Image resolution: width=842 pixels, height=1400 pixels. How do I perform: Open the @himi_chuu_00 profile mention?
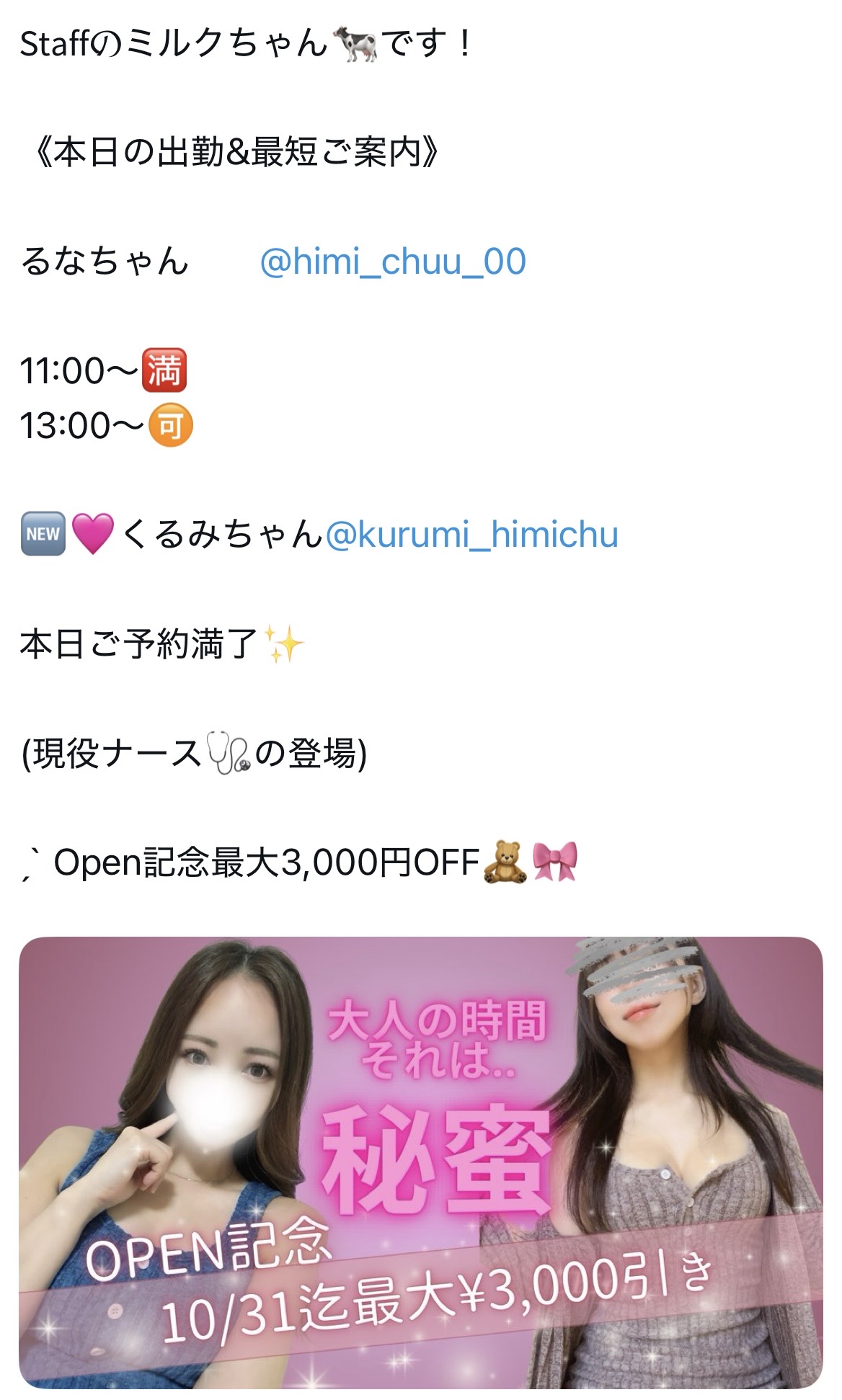click(392, 261)
